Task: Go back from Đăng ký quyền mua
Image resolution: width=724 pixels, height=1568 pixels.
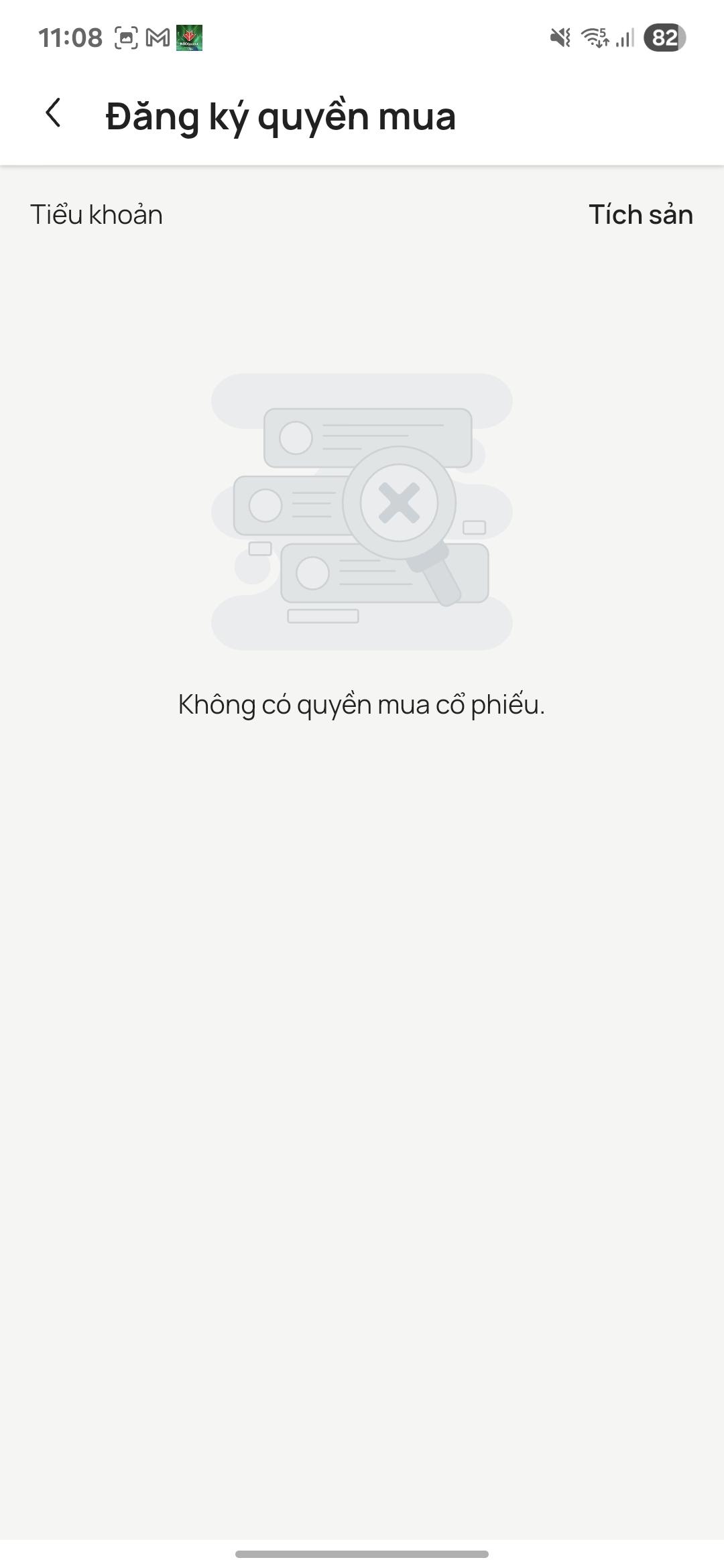Action: [54, 114]
